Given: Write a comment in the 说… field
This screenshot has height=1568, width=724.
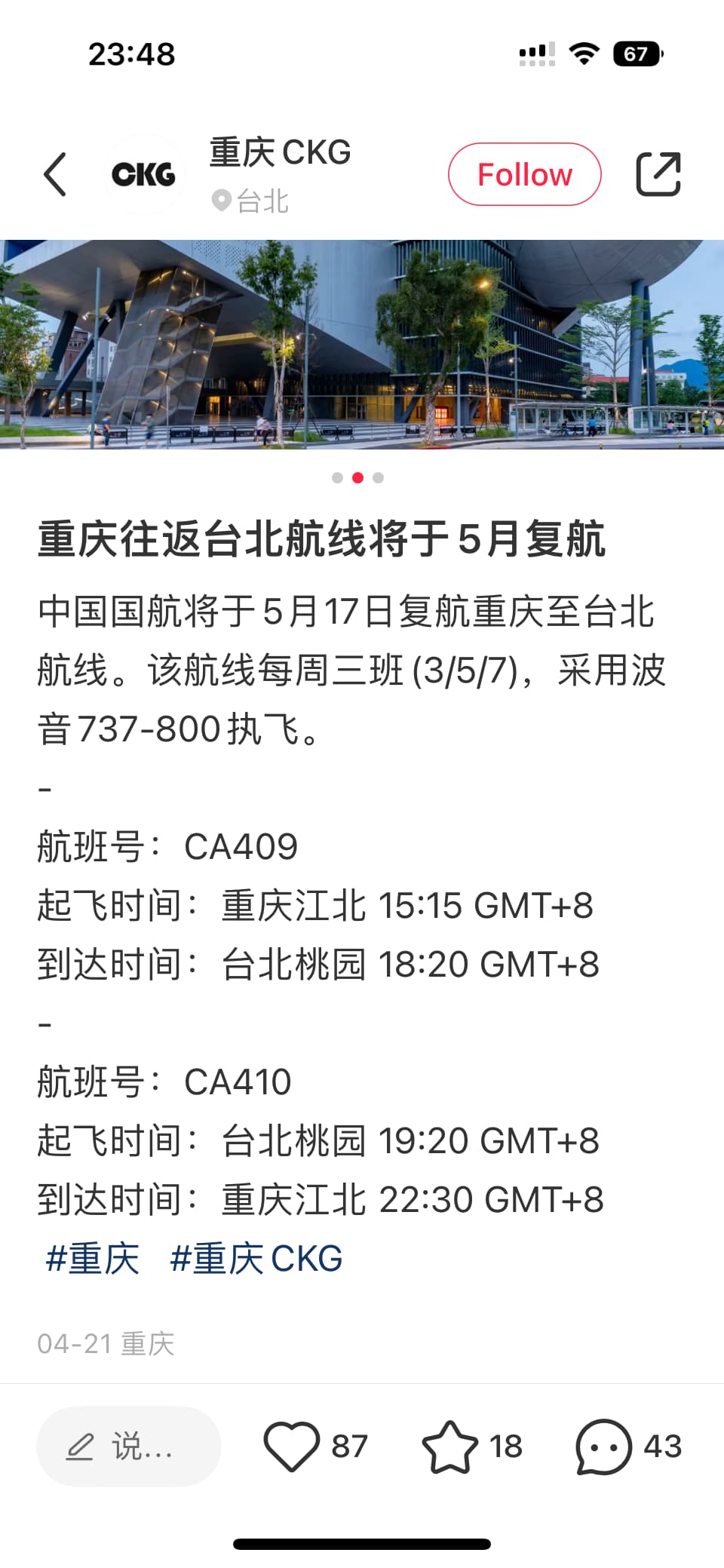Looking at the screenshot, I should [x=128, y=1446].
